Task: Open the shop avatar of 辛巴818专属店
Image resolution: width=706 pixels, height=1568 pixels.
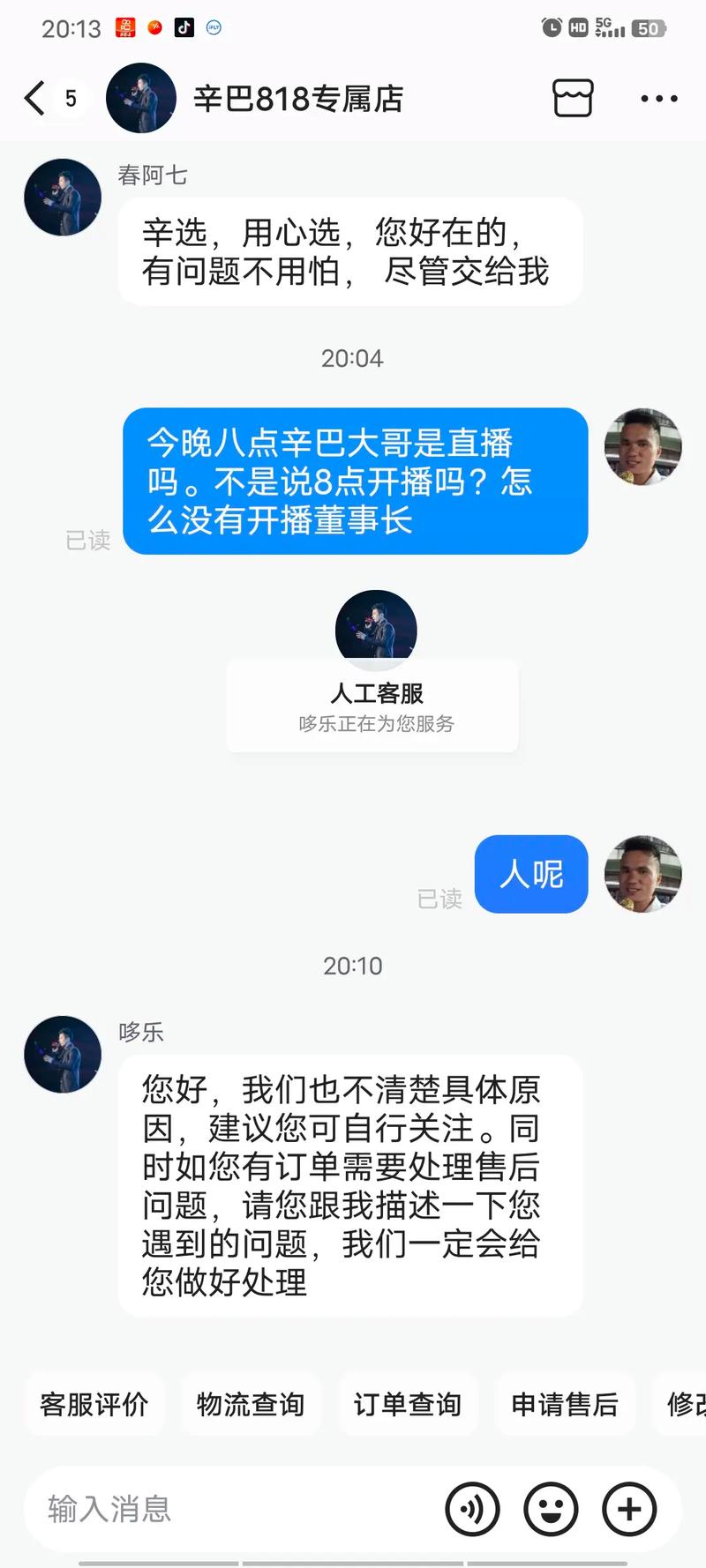Action: point(141,98)
